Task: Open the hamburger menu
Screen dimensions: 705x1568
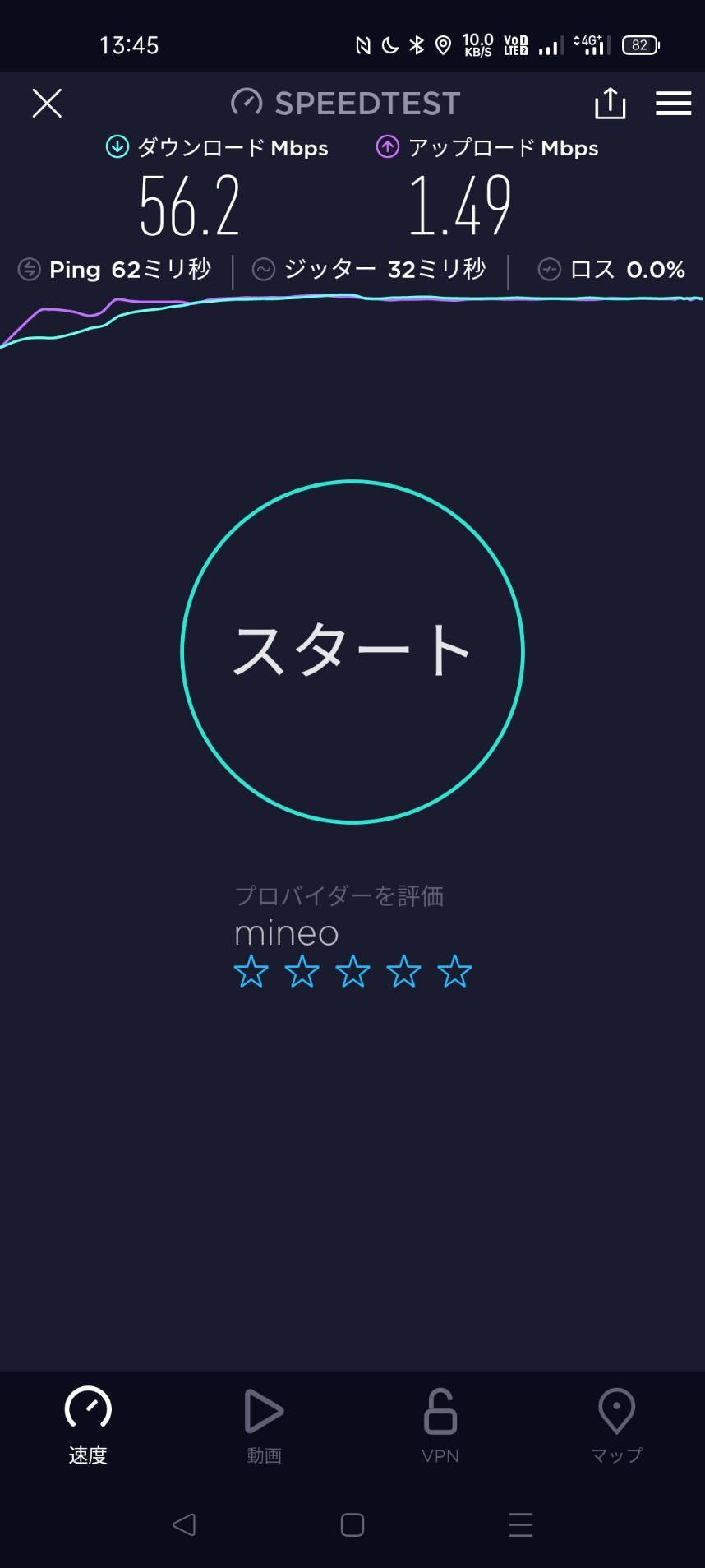Action: coord(673,104)
